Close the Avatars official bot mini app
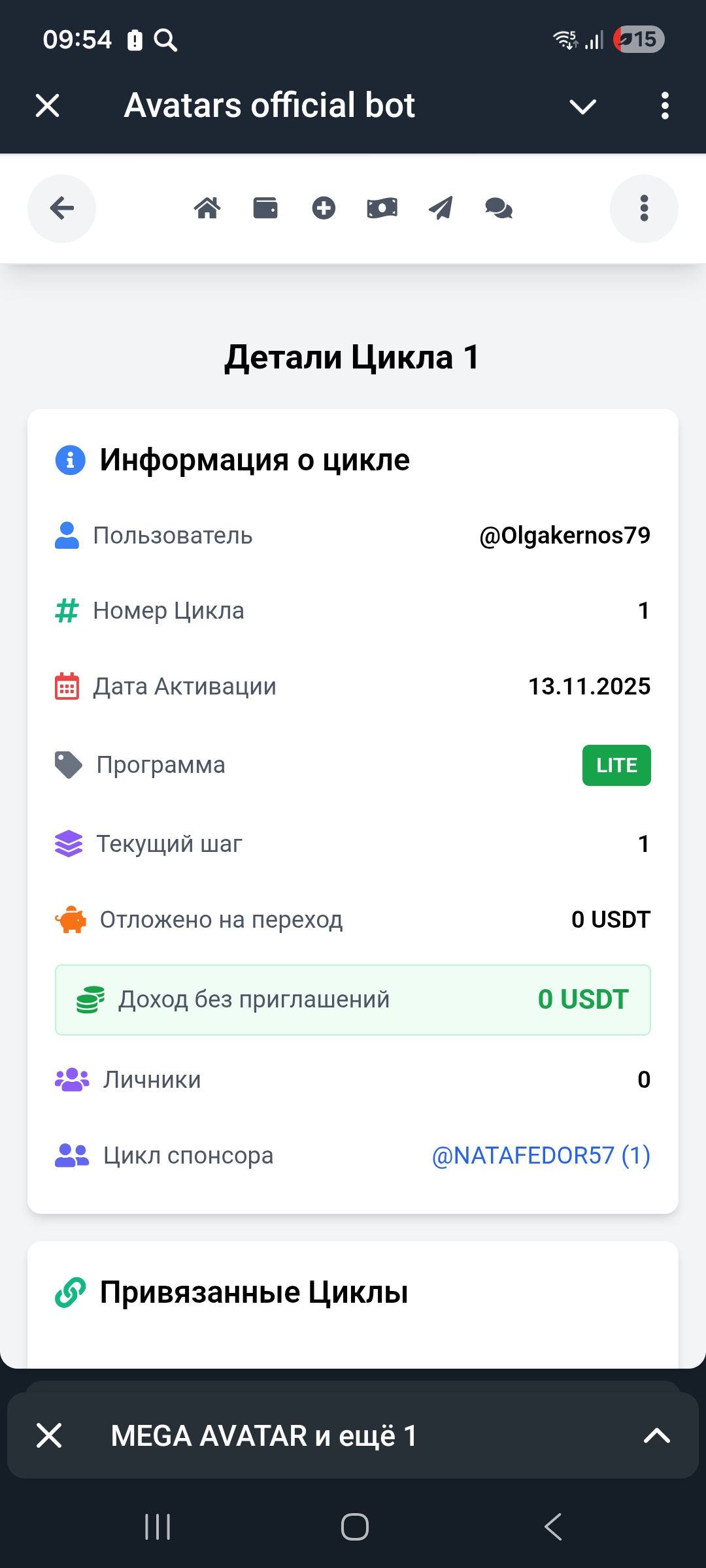Image resolution: width=706 pixels, height=1568 pixels. [48, 105]
